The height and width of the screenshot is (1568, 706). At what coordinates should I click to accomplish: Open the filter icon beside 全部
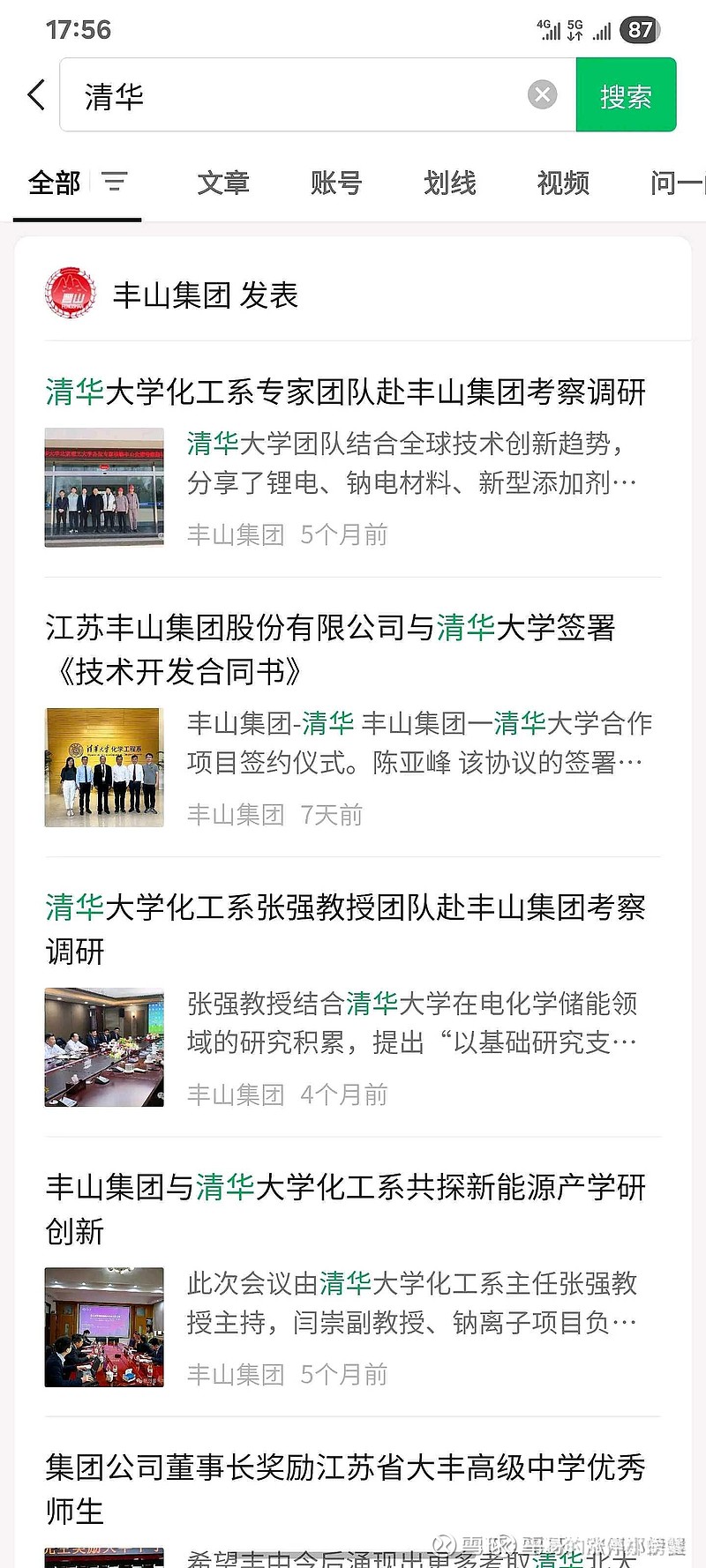(x=114, y=183)
